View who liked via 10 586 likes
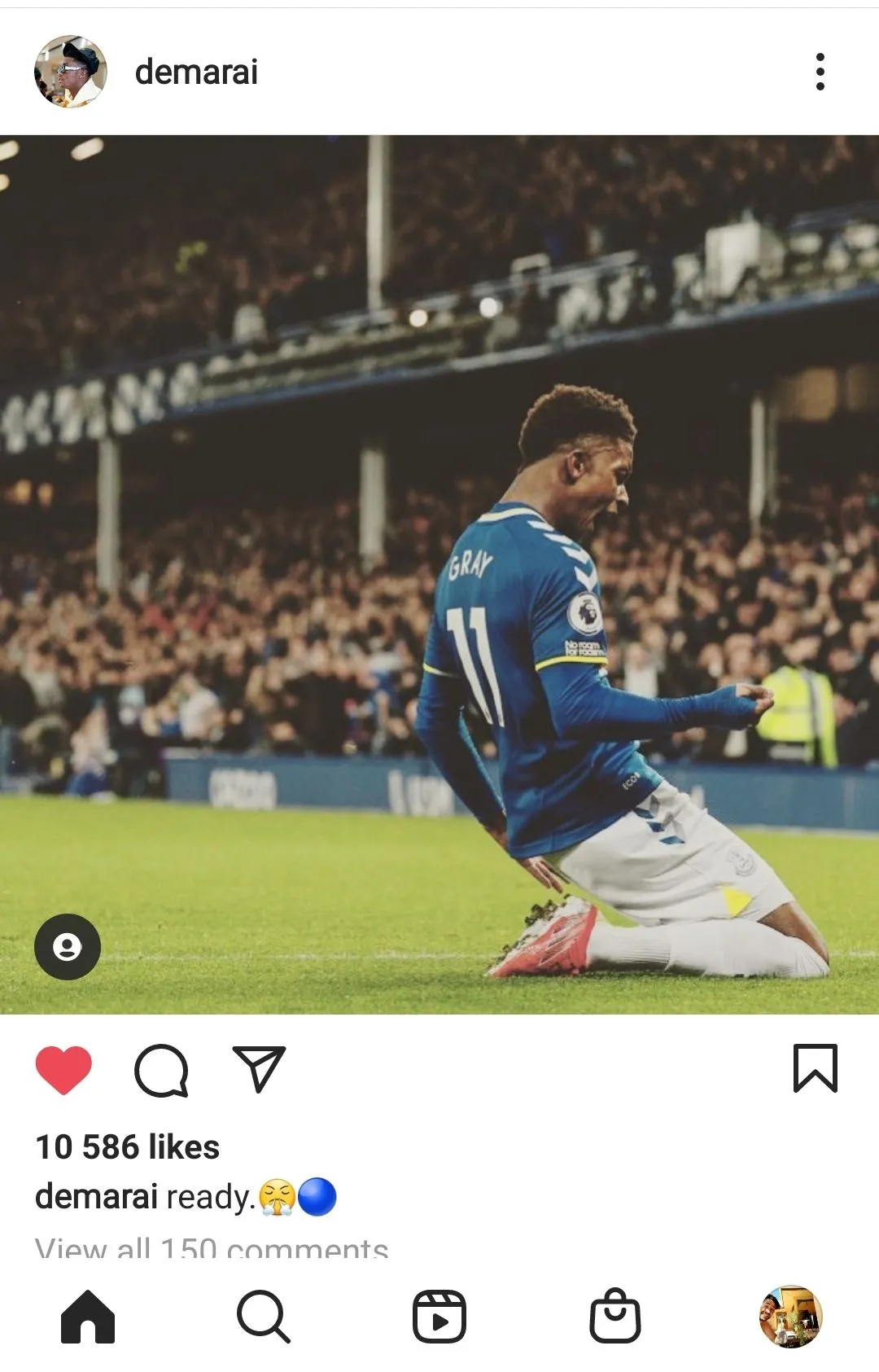The image size is (879, 1372). [x=128, y=1146]
